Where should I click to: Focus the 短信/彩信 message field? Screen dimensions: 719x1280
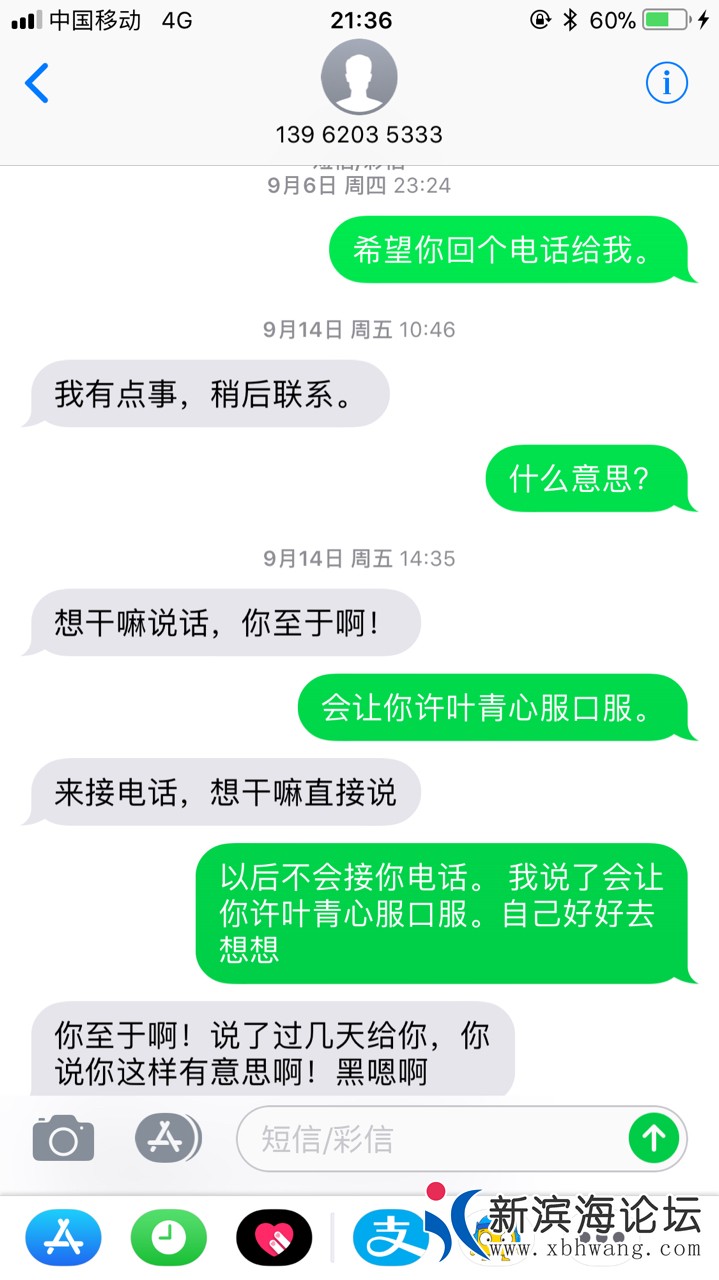430,1139
